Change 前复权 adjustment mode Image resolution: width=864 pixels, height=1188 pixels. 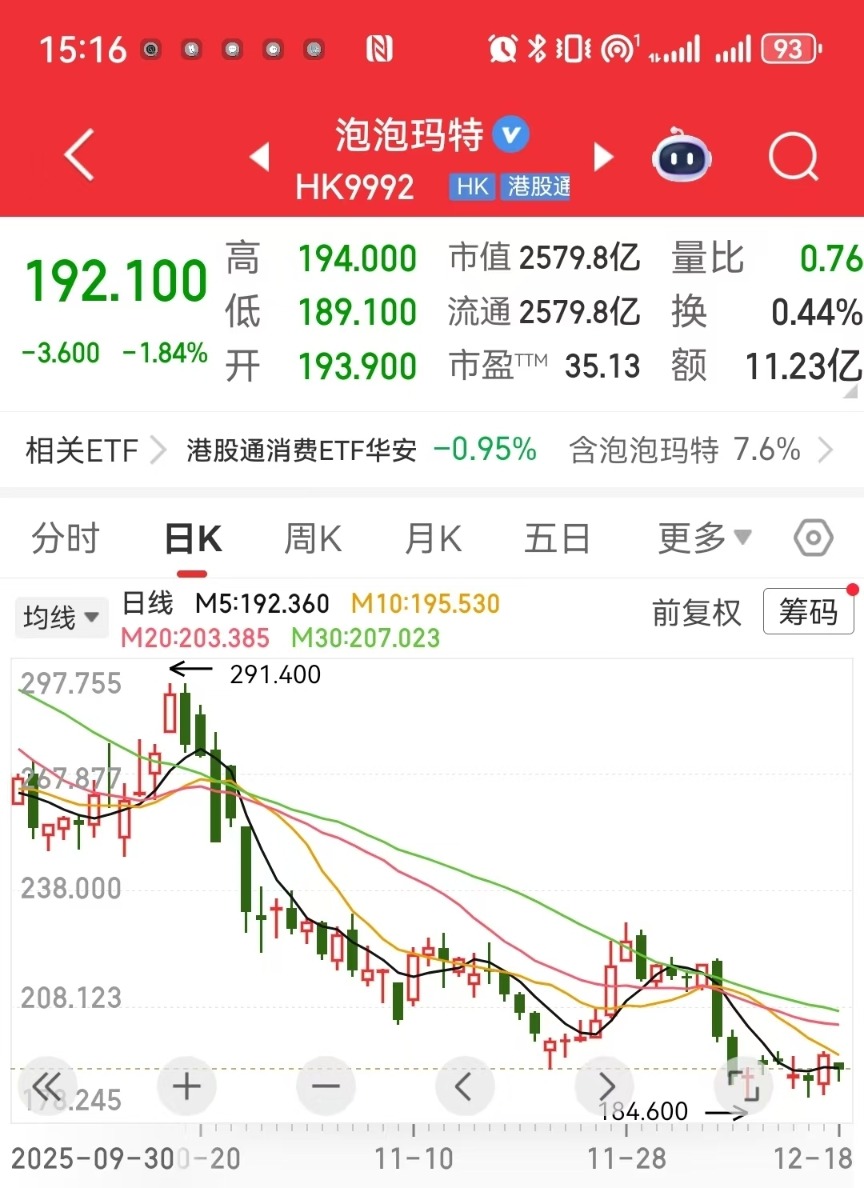tap(697, 612)
